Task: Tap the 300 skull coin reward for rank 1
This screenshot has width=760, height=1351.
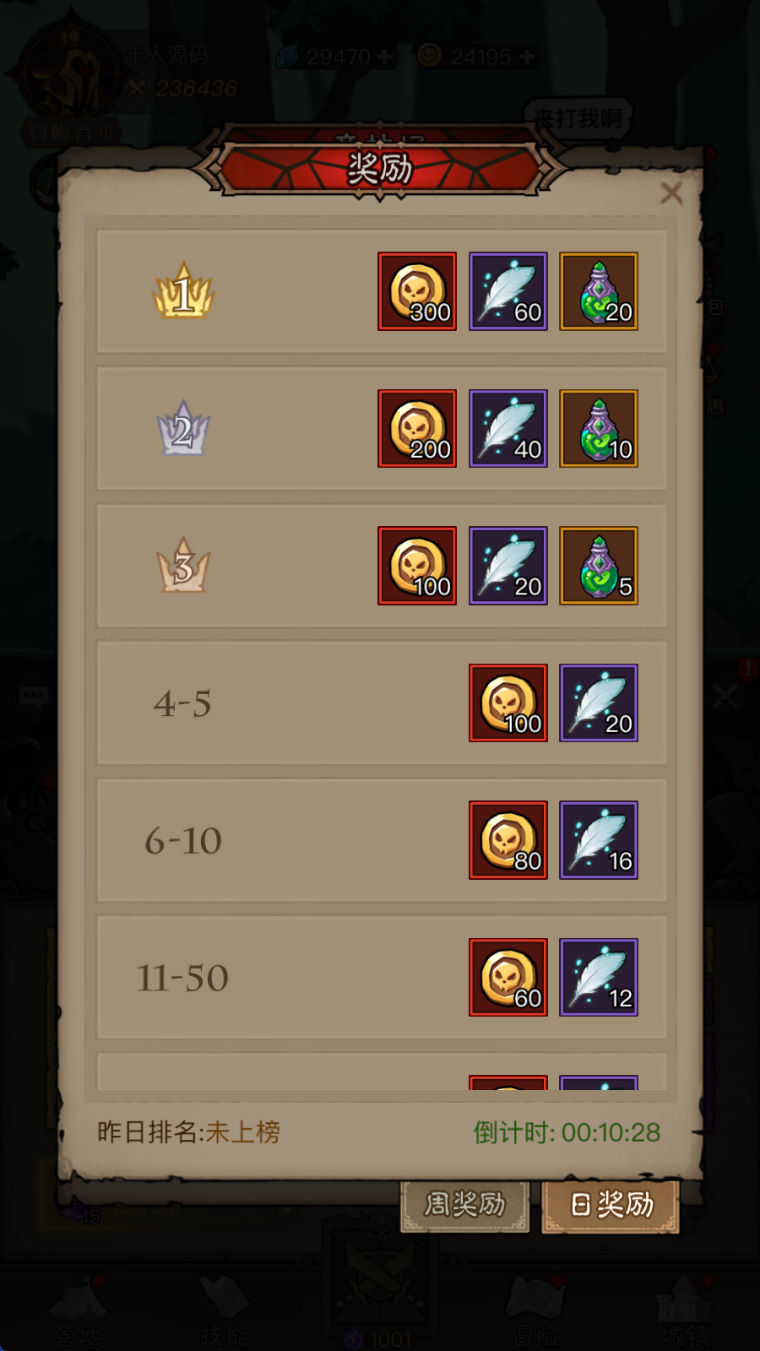Action: point(417,291)
